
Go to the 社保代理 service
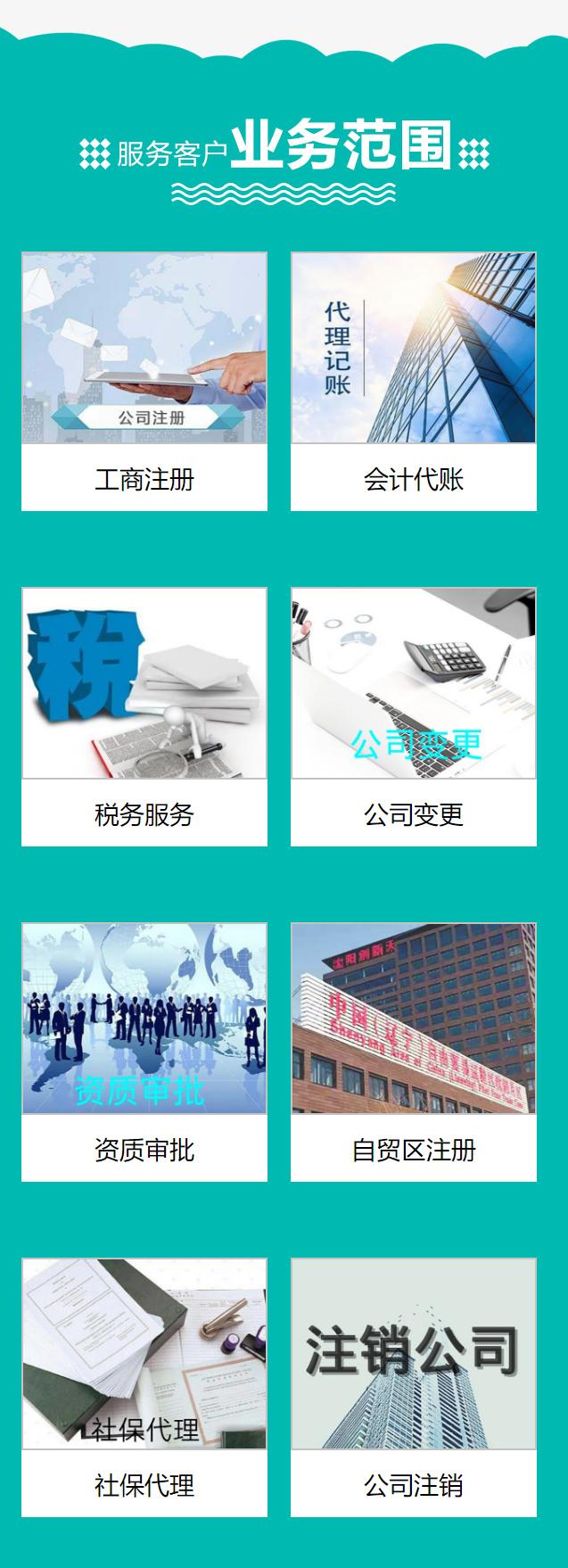(144, 1388)
